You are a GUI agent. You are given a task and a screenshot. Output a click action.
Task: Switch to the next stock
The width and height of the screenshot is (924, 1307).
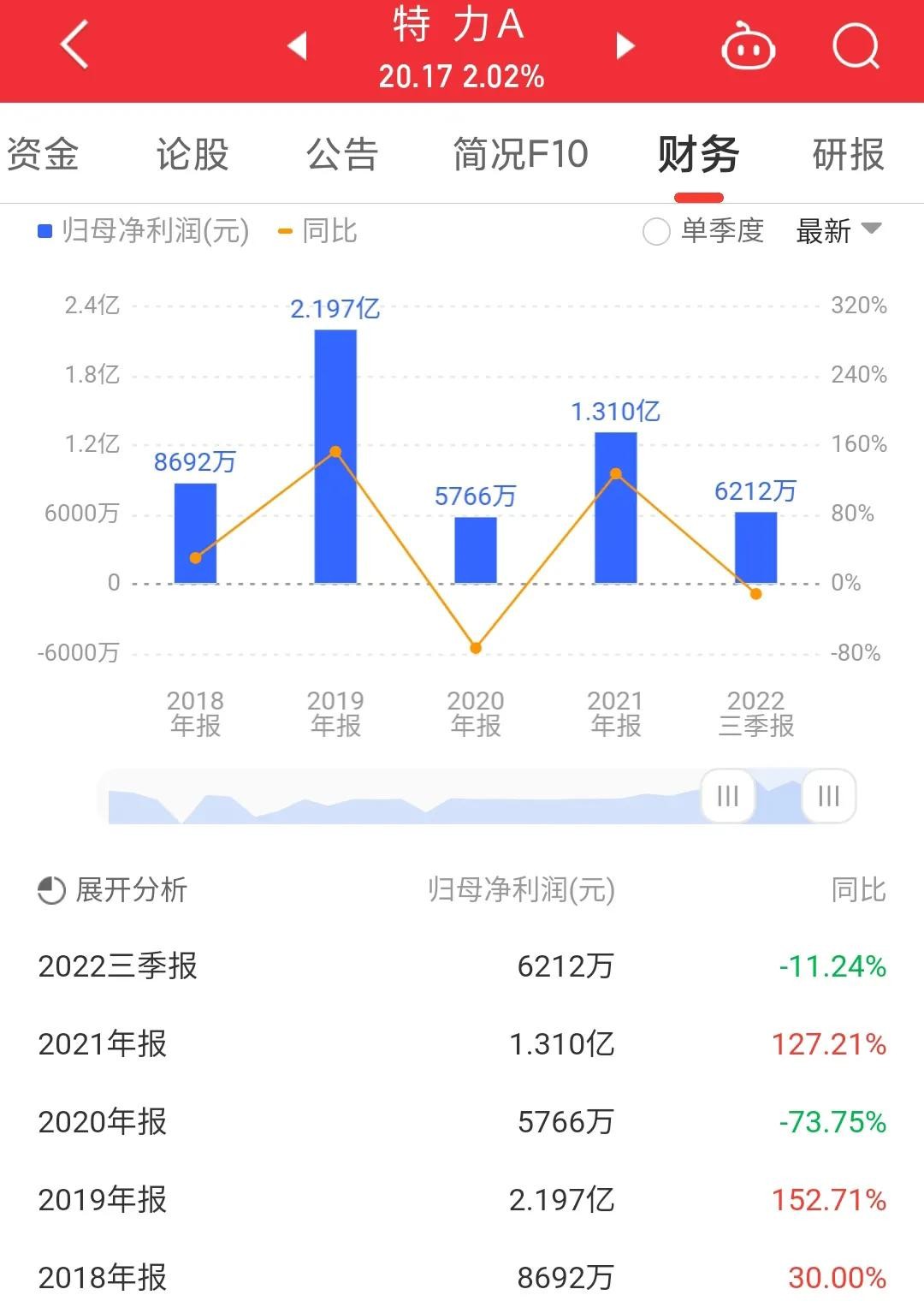(x=626, y=45)
